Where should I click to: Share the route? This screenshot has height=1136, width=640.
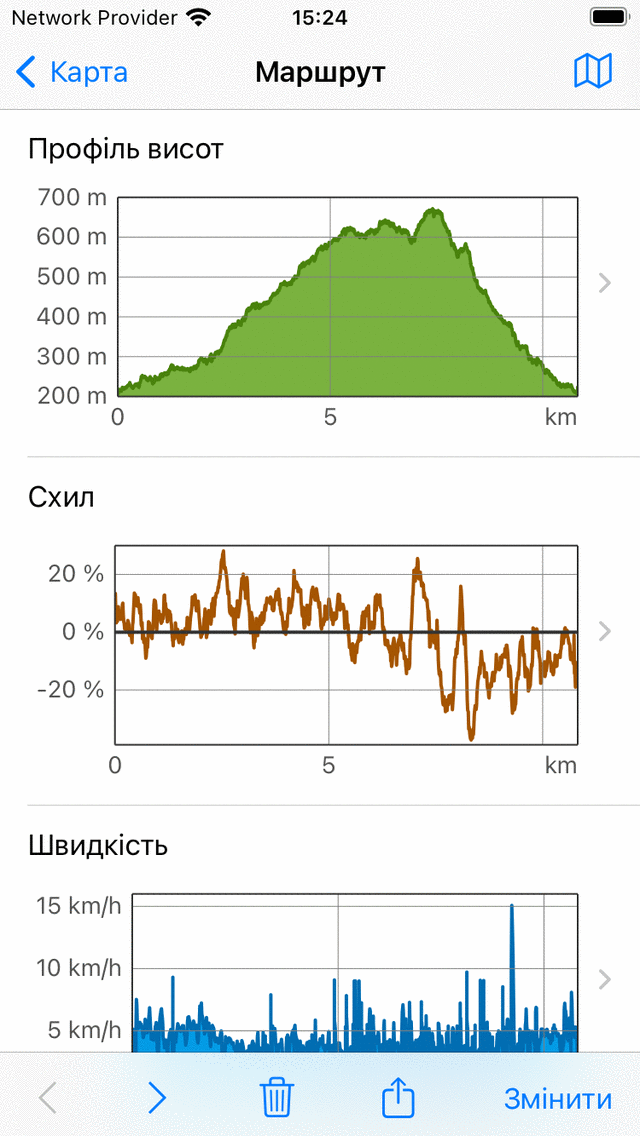[x=398, y=1097]
